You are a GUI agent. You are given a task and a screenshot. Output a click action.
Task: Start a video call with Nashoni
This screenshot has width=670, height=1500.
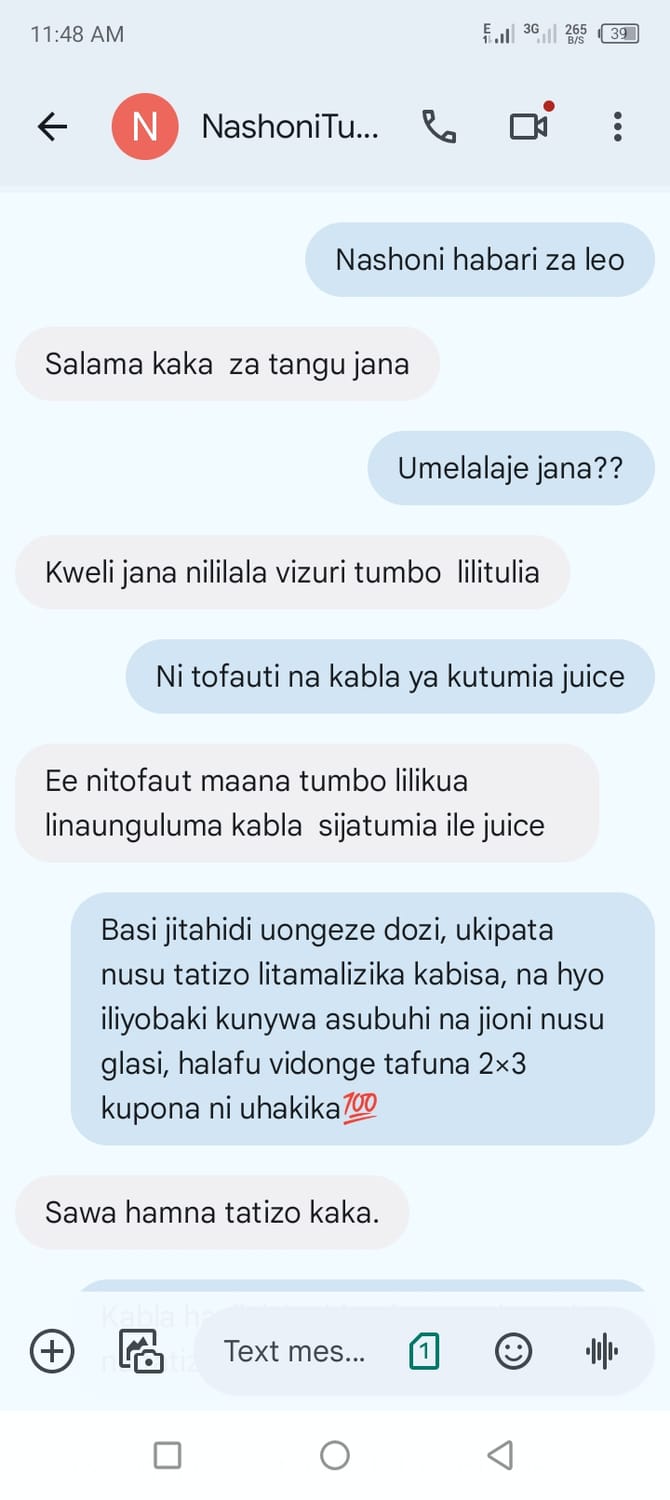(529, 127)
